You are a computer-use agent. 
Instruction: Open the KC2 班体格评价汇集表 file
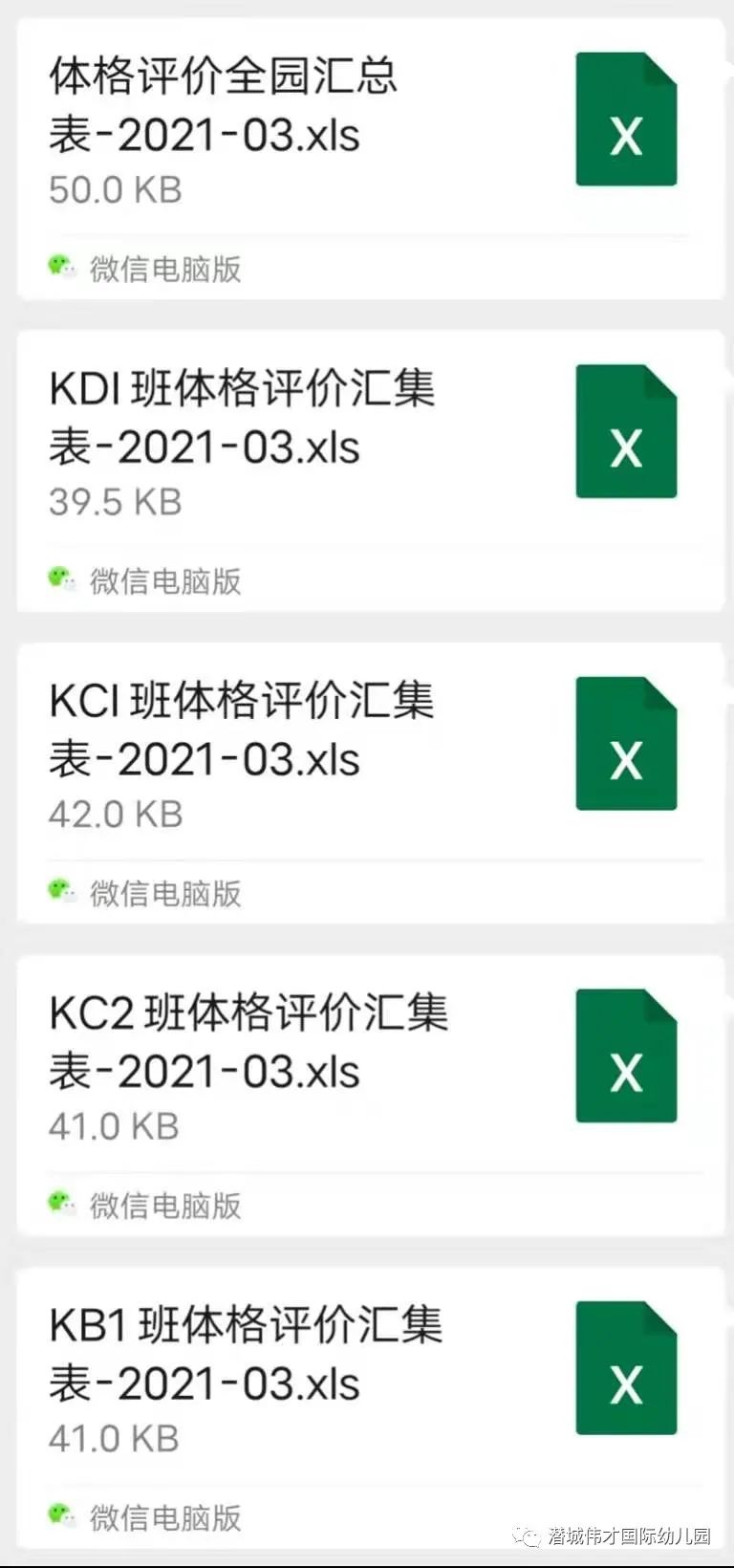tap(371, 1096)
